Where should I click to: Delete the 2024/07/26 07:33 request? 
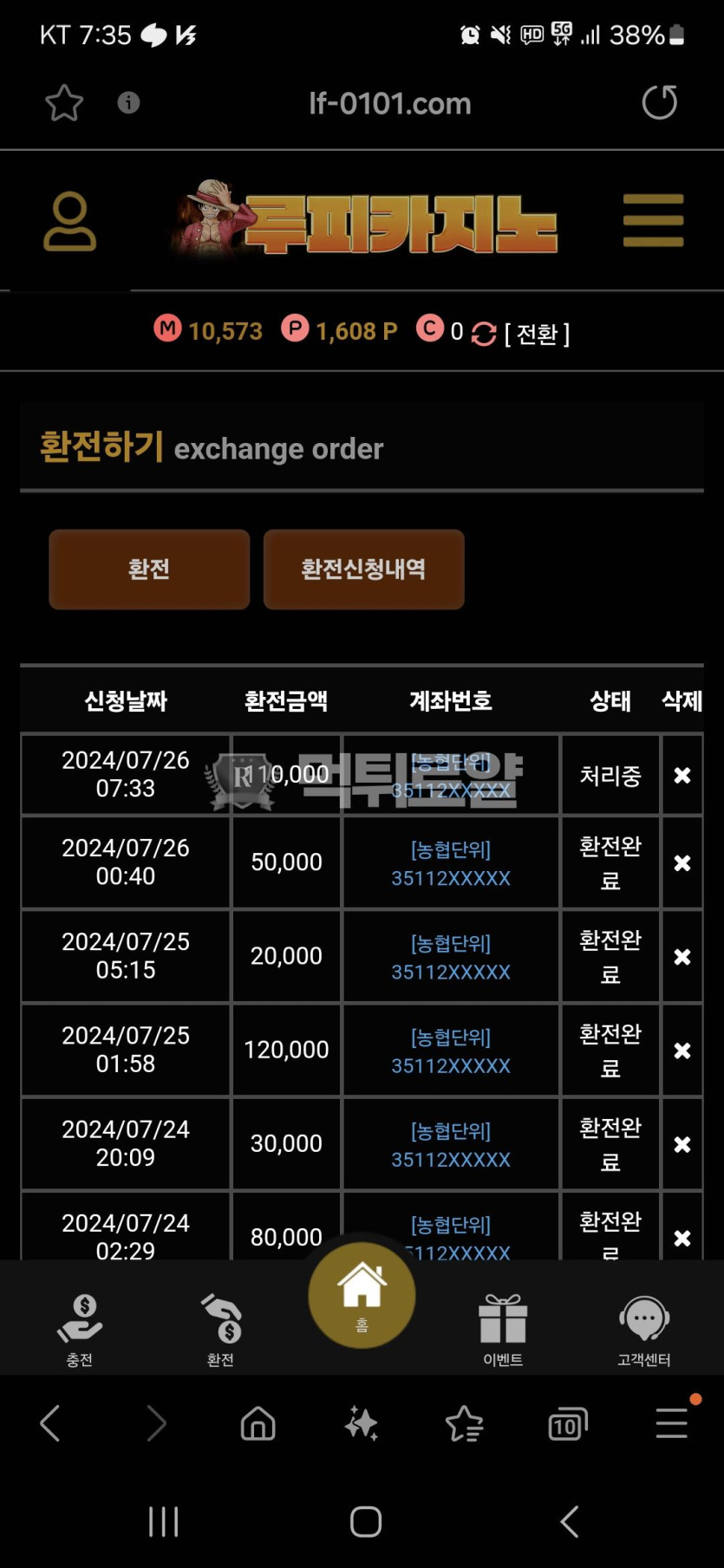[x=682, y=775]
